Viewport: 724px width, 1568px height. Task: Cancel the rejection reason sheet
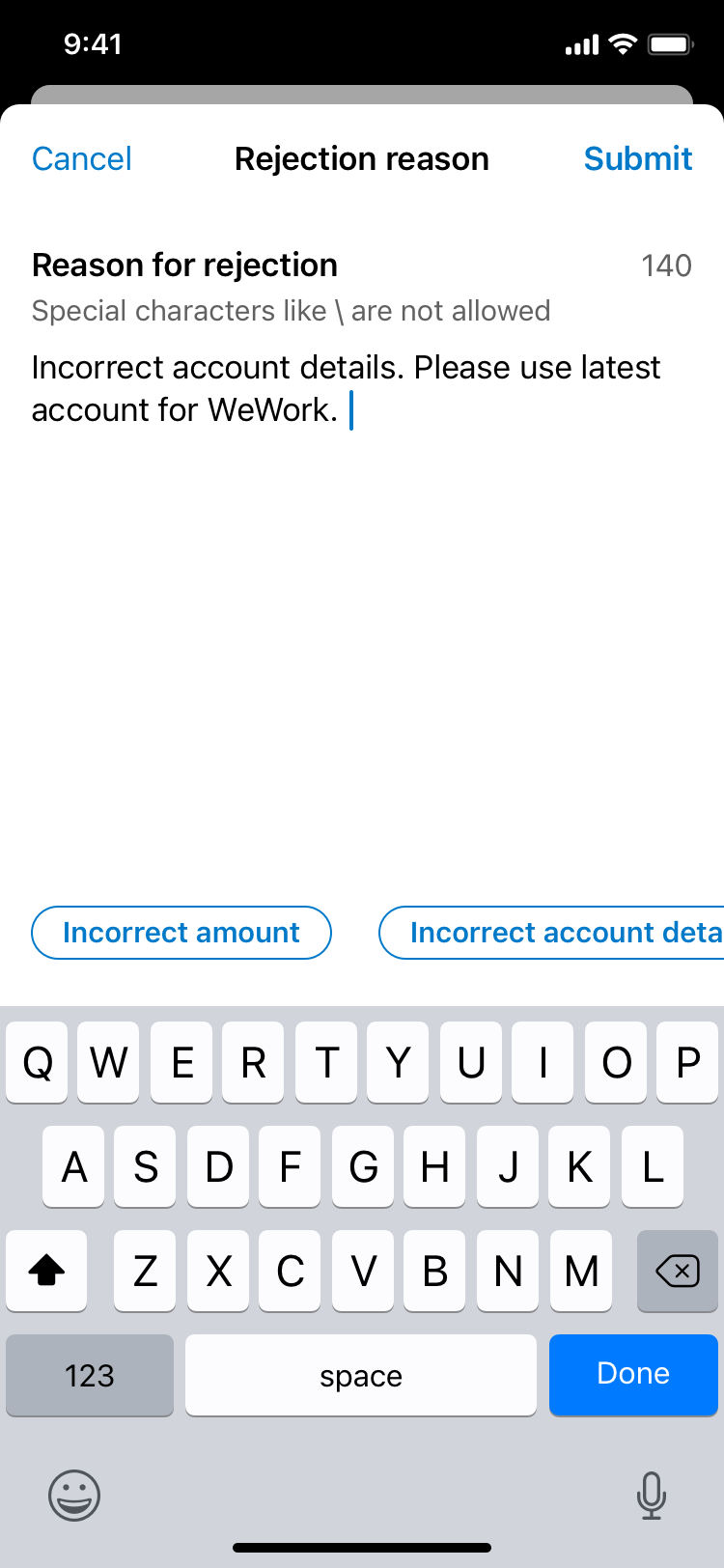point(82,159)
